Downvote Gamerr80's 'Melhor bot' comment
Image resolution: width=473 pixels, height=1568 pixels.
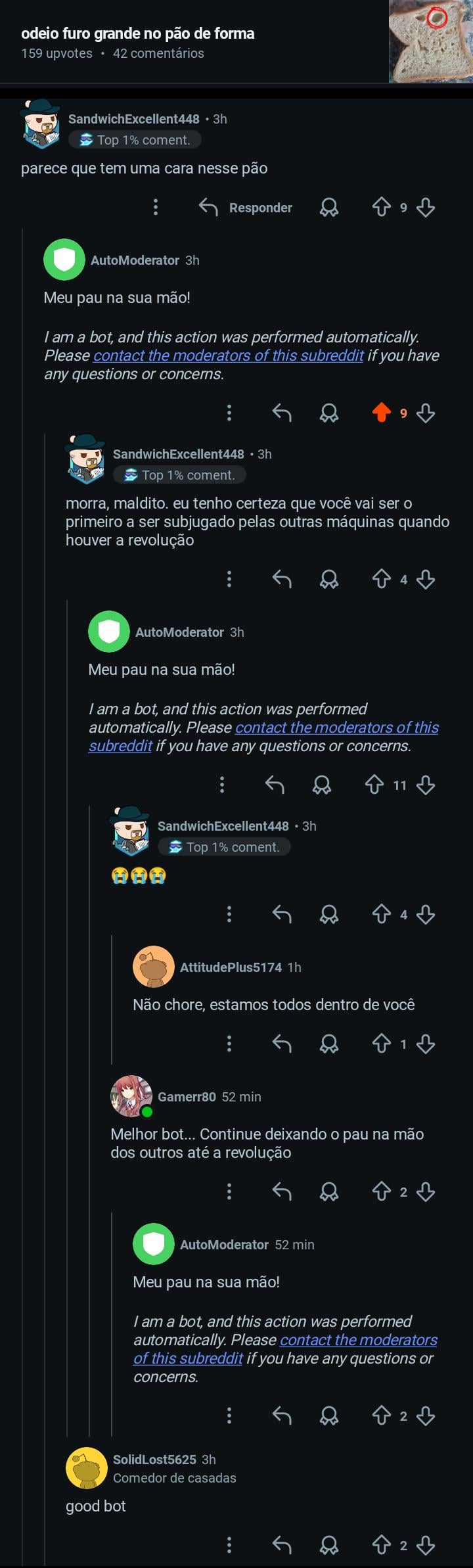click(x=426, y=1191)
